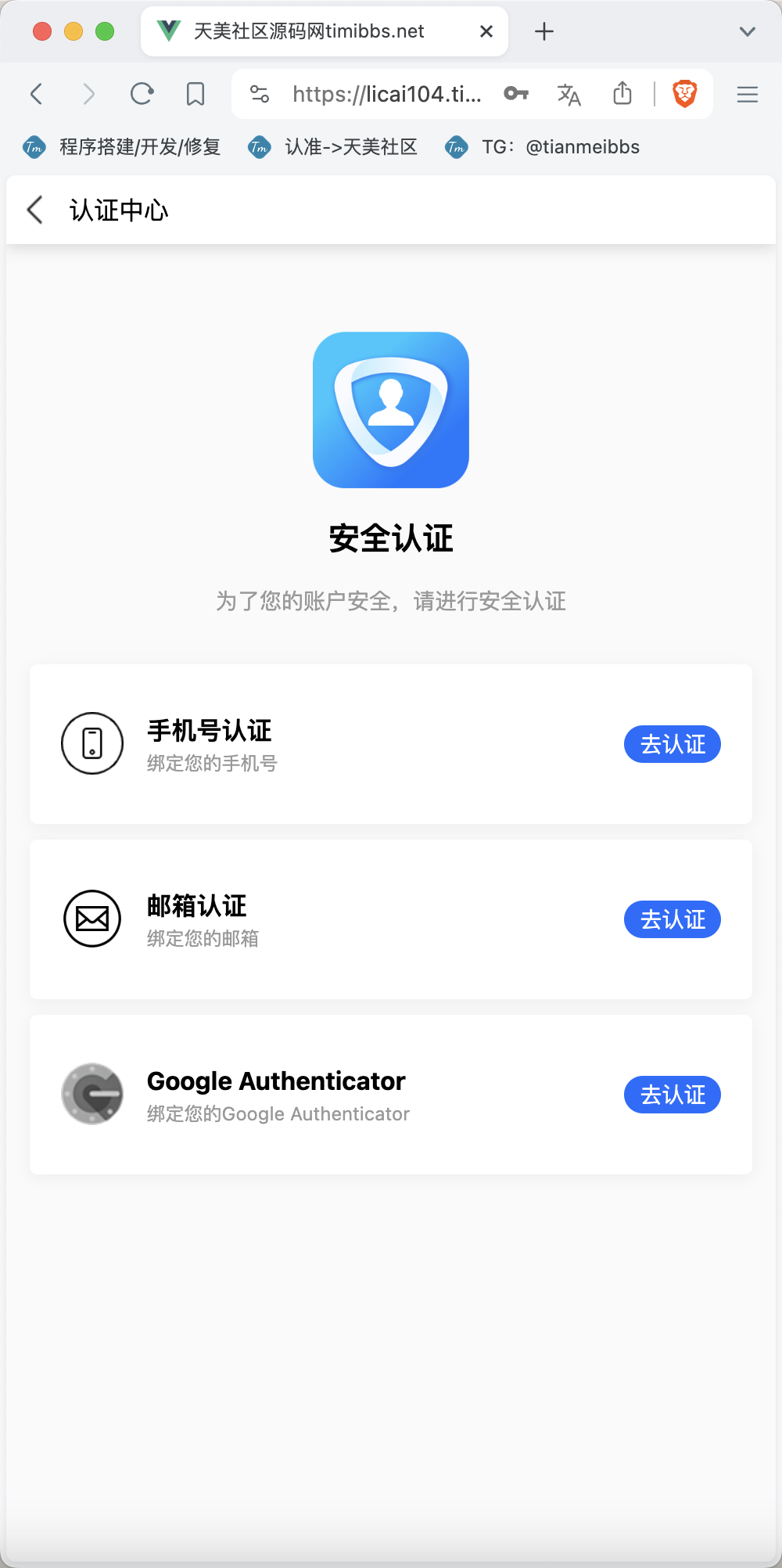782x1568 pixels.
Task: Expand the tab list dropdown arrow
Action: coord(748,31)
